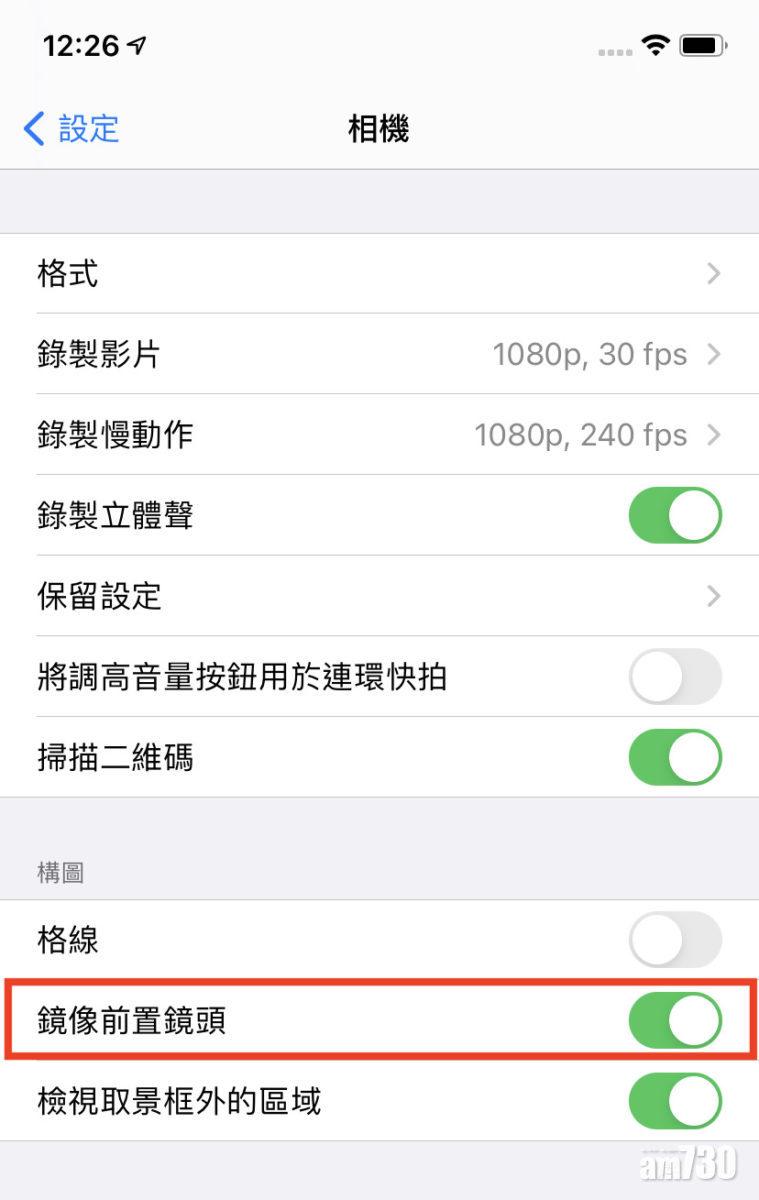Turn off 錄製立體聲
This screenshot has width=759, height=1200.
point(674,516)
